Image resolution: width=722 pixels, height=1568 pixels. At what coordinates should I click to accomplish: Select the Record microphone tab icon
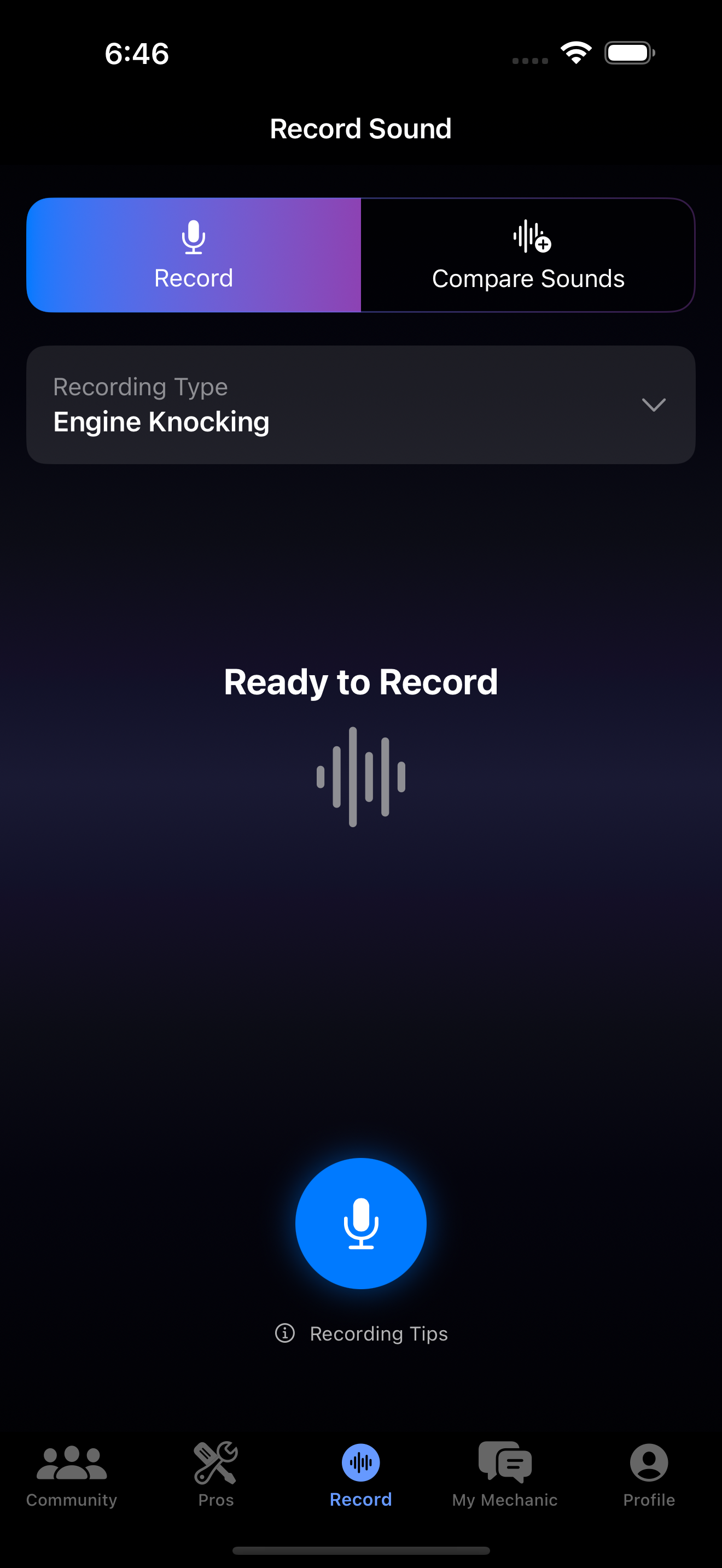[x=194, y=237]
